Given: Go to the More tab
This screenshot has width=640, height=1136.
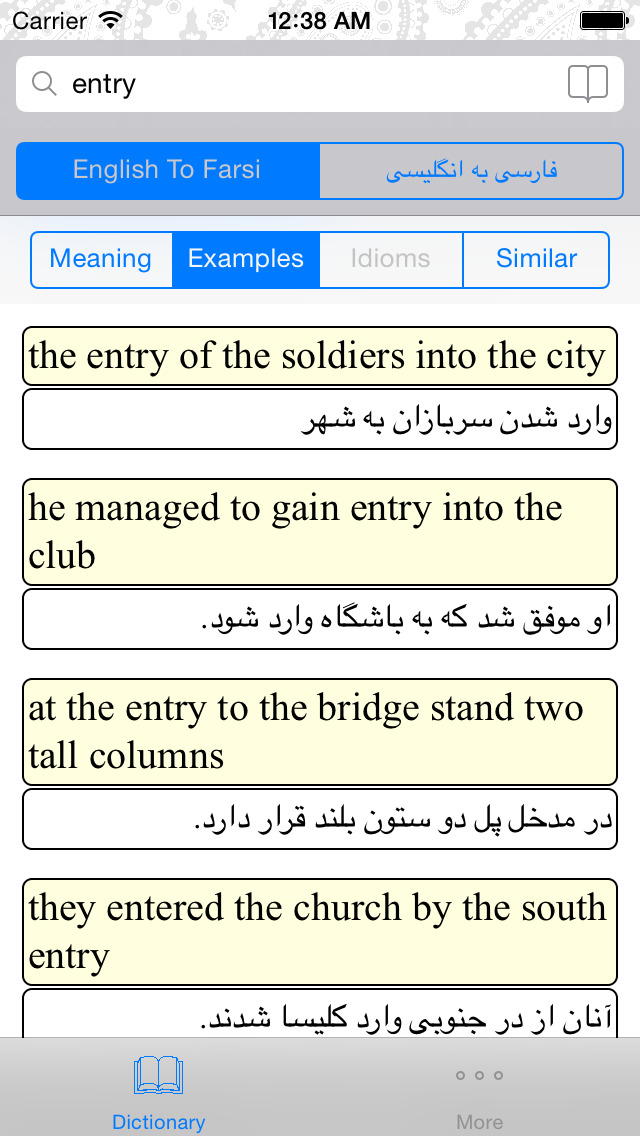Looking at the screenshot, I should 479,1090.
